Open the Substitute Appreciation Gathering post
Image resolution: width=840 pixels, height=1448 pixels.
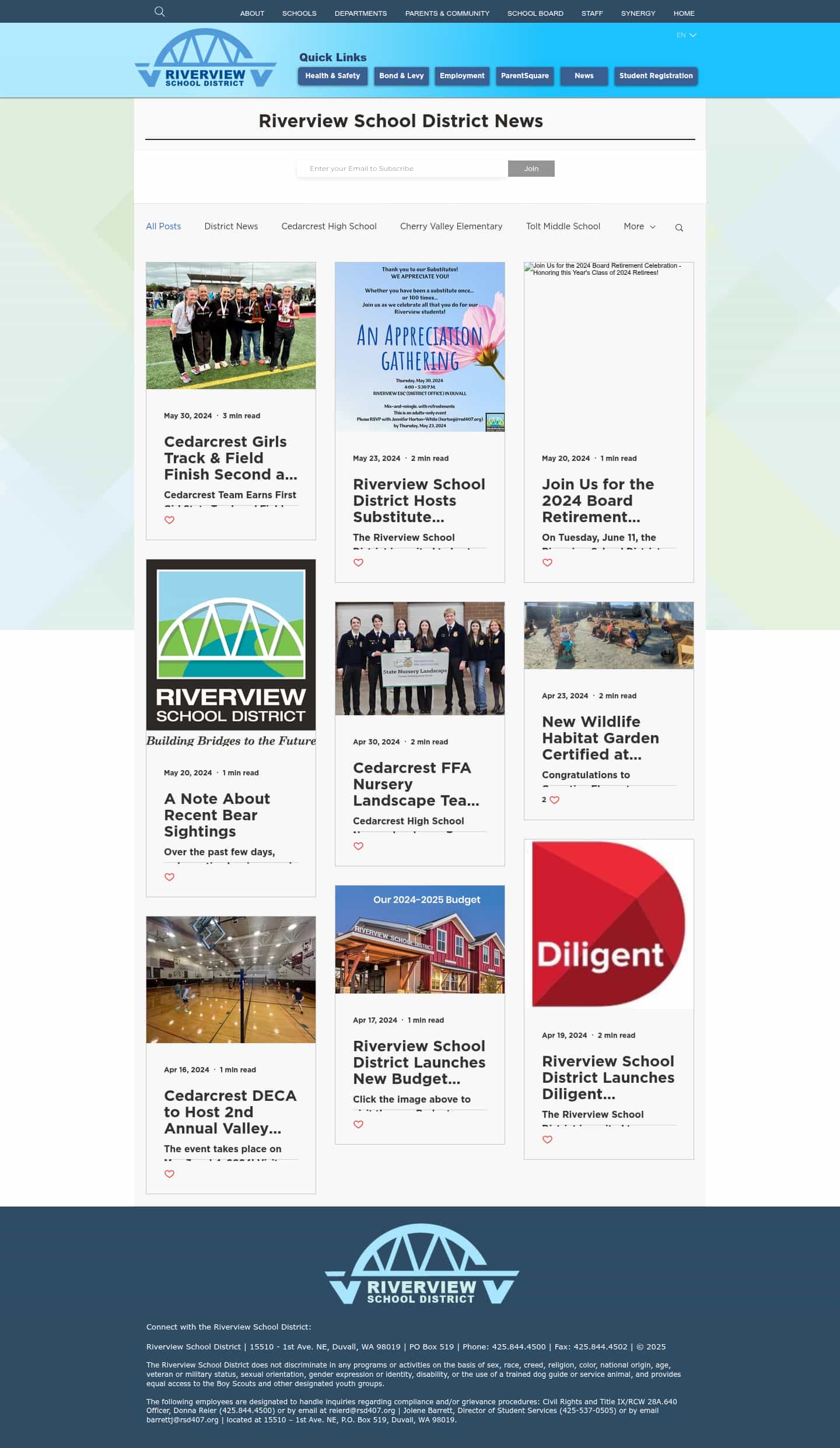419,501
